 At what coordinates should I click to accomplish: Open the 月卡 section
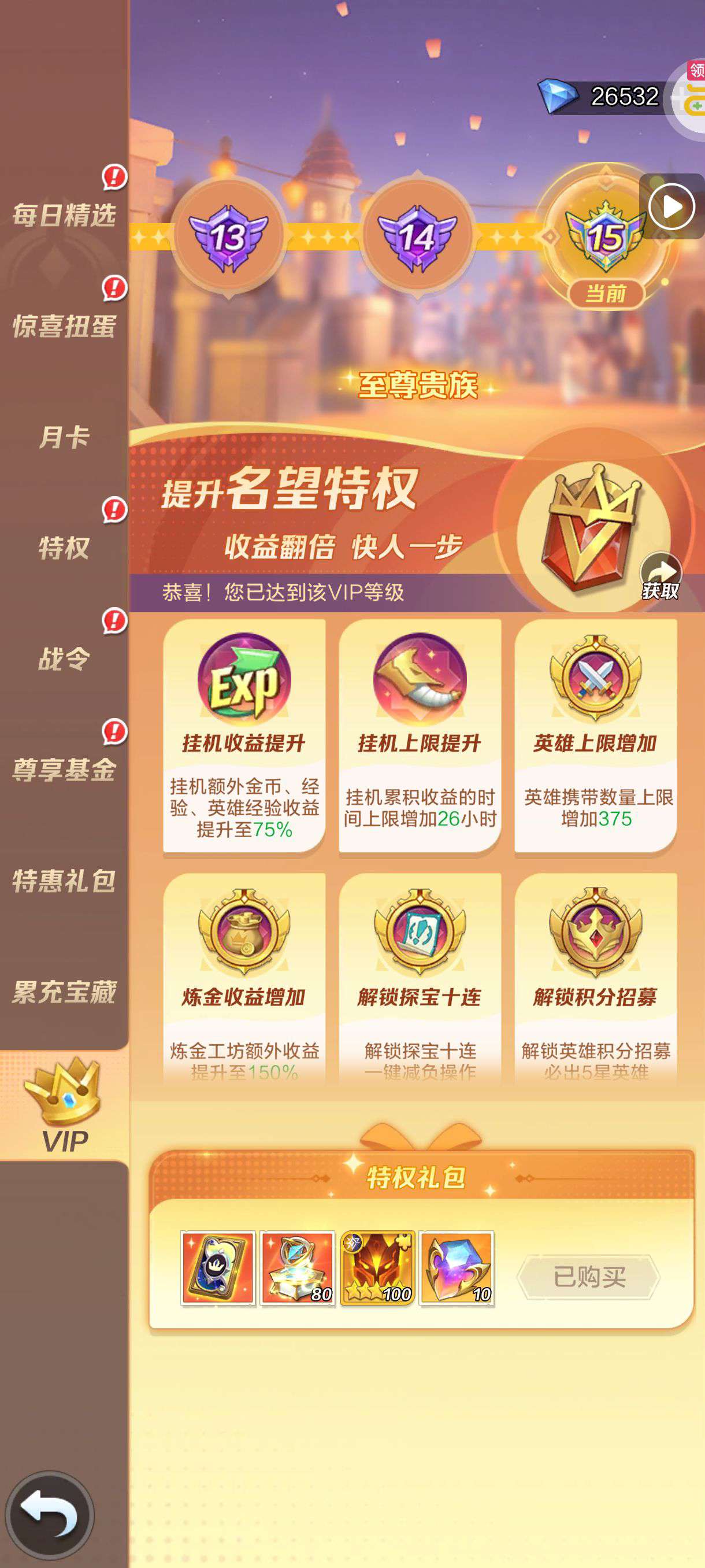64,437
